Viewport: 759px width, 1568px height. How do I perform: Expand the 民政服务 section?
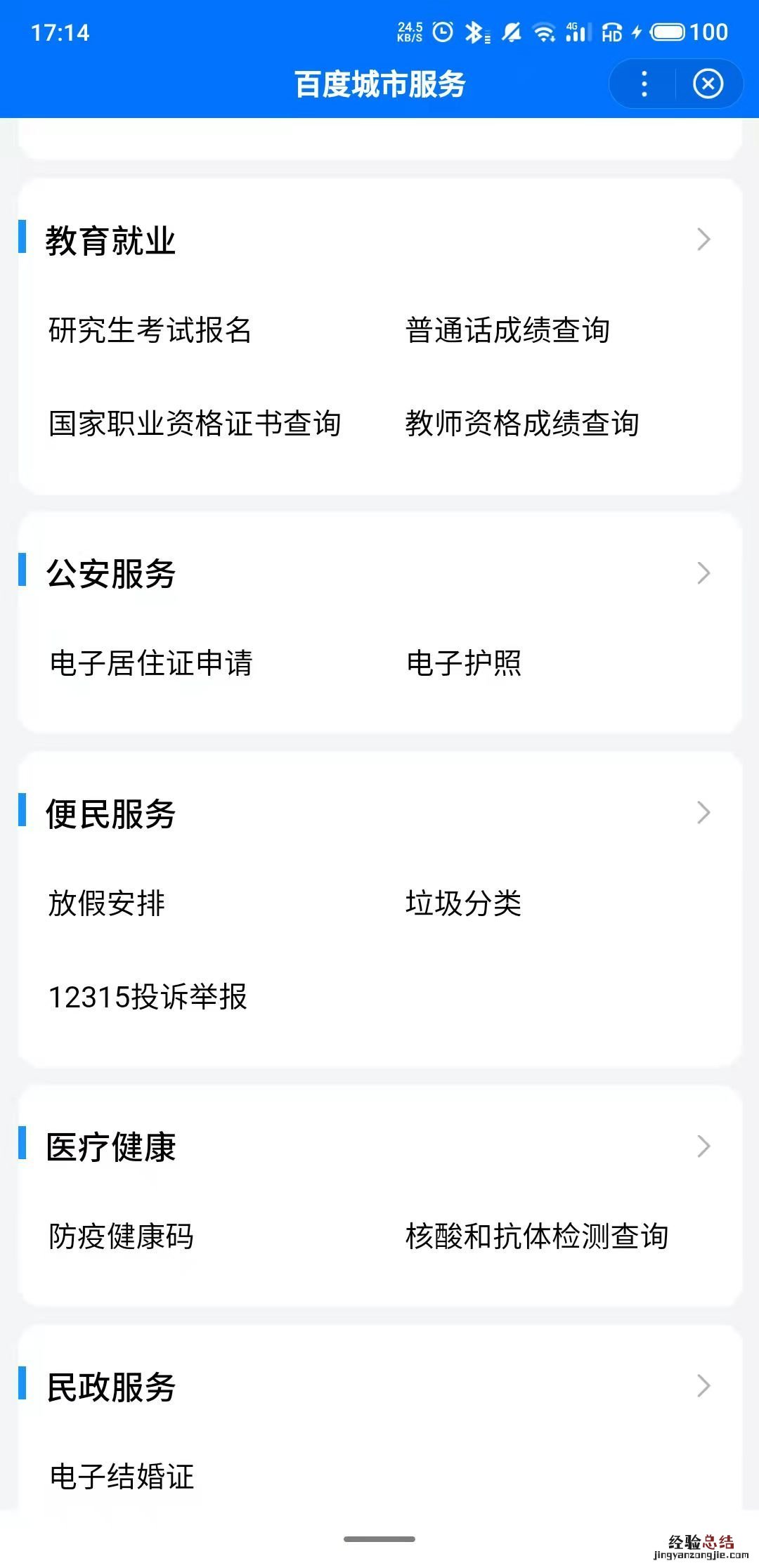click(x=703, y=1386)
